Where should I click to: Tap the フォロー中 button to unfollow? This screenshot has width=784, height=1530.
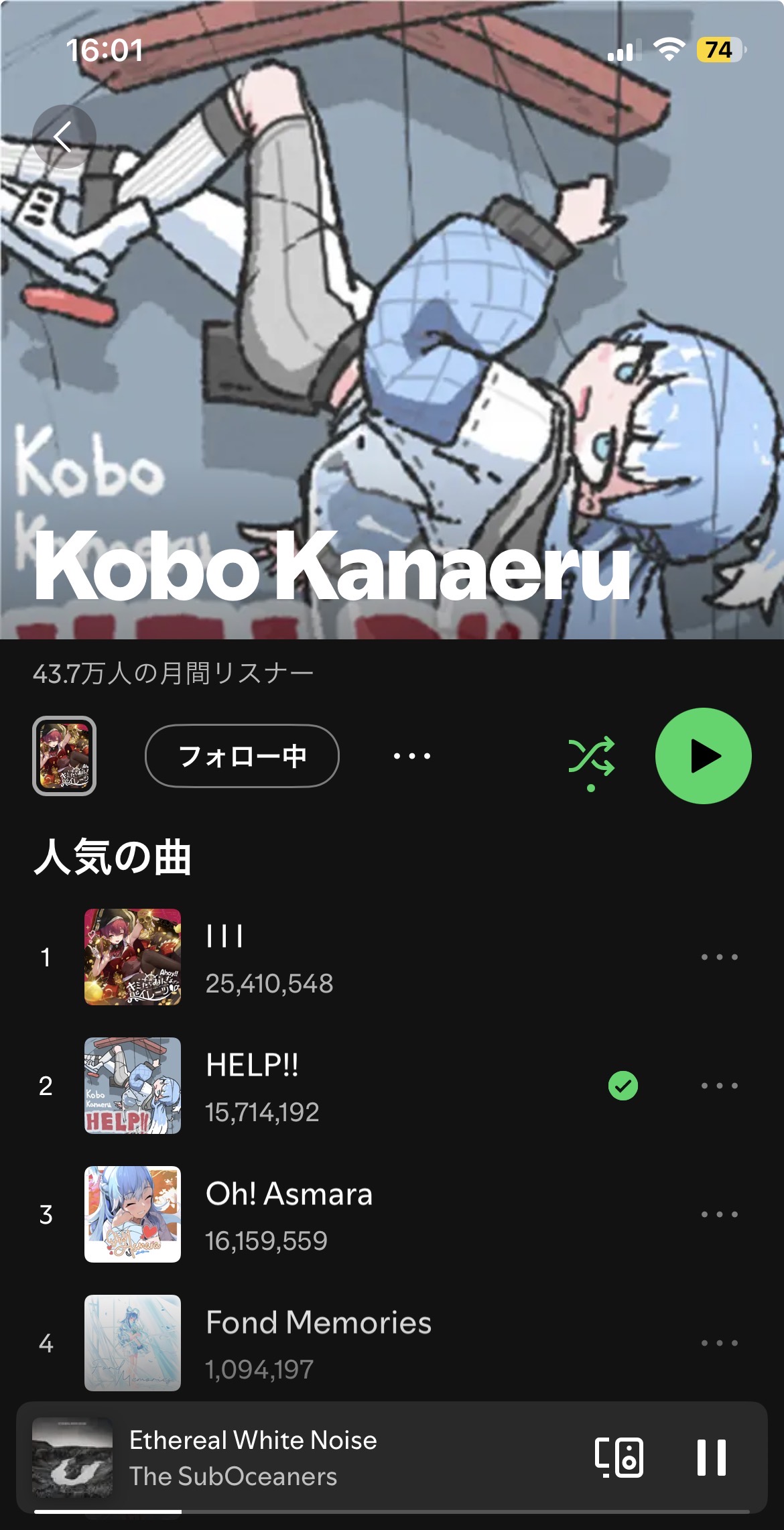click(242, 756)
